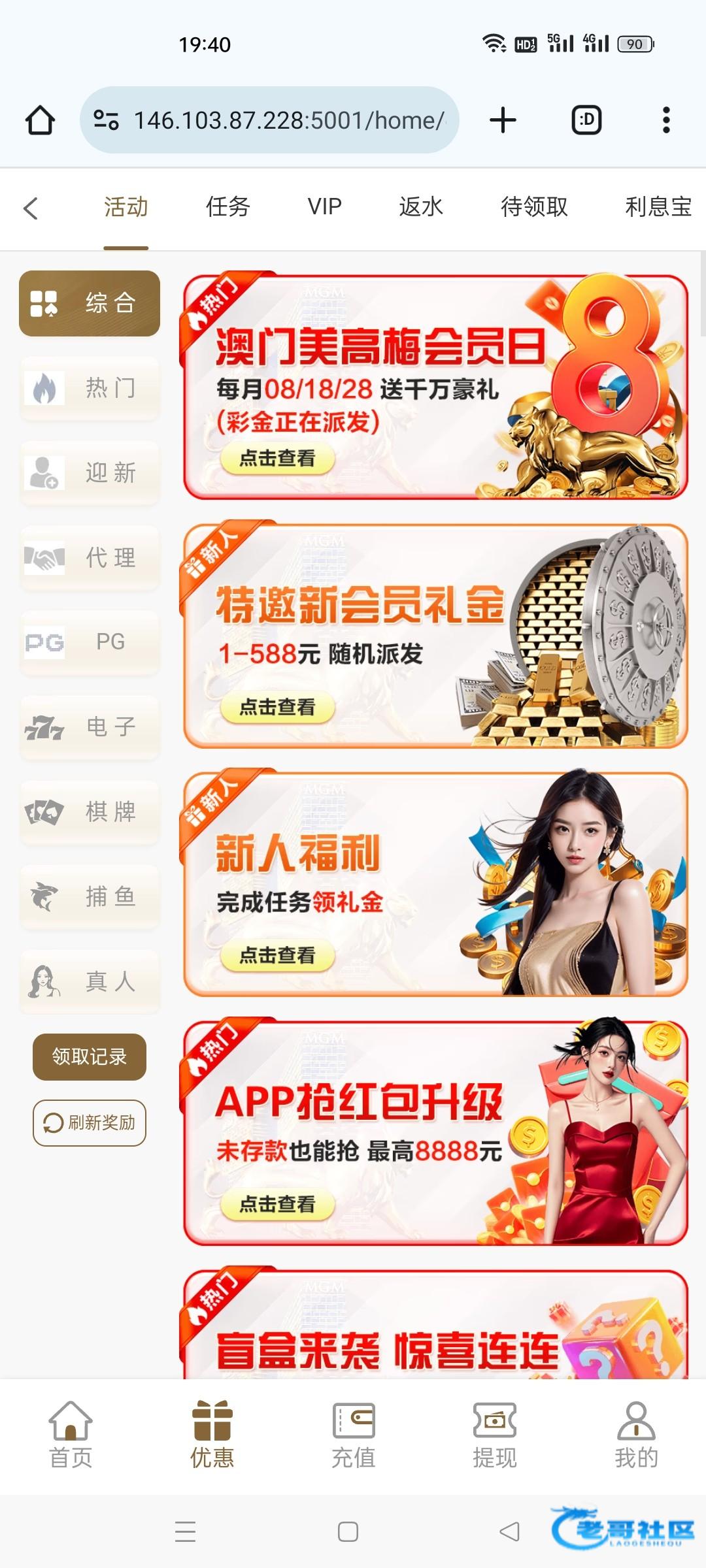This screenshot has width=706, height=1568.
Task: Open 领取记录 claim history
Action: coord(90,1056)
